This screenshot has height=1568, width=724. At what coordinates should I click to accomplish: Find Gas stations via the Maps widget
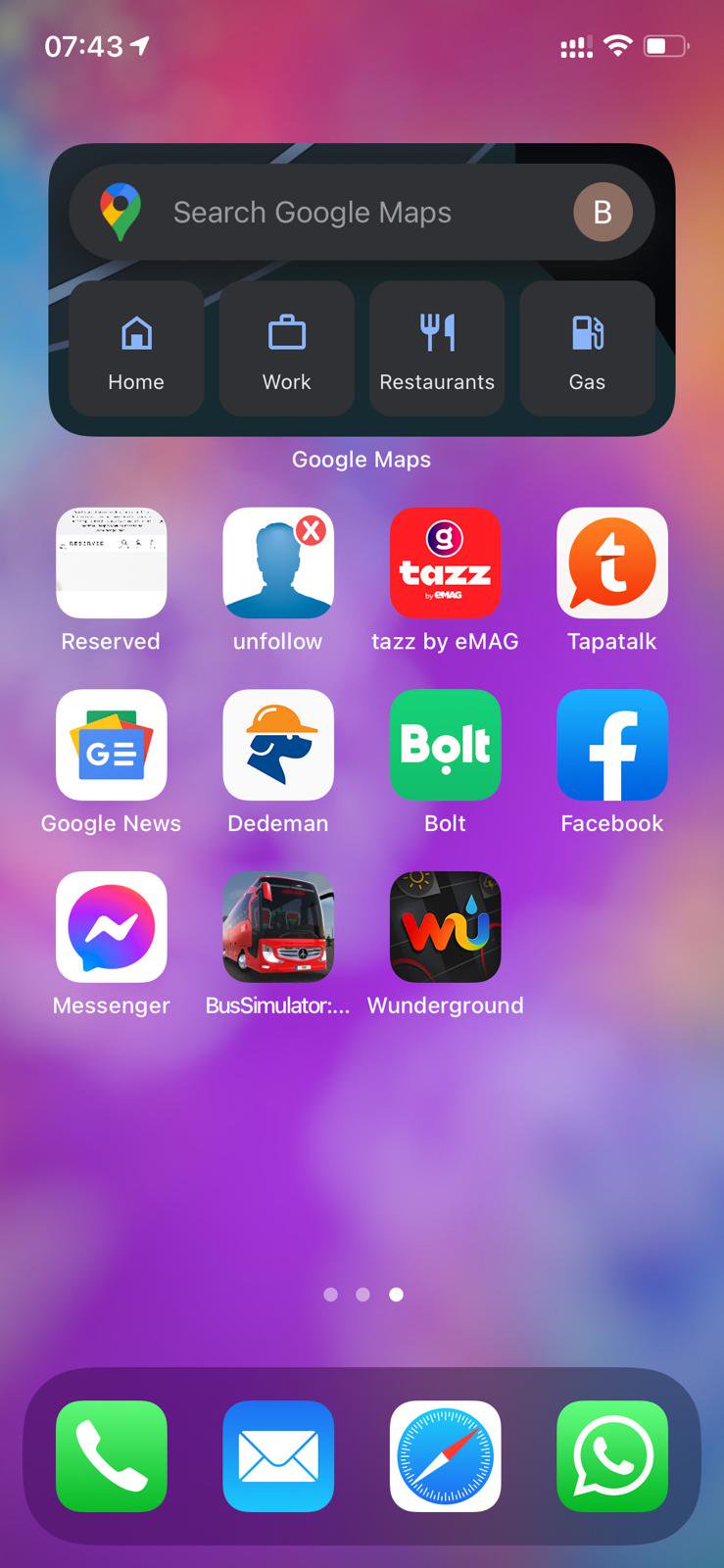pos(587,349)
